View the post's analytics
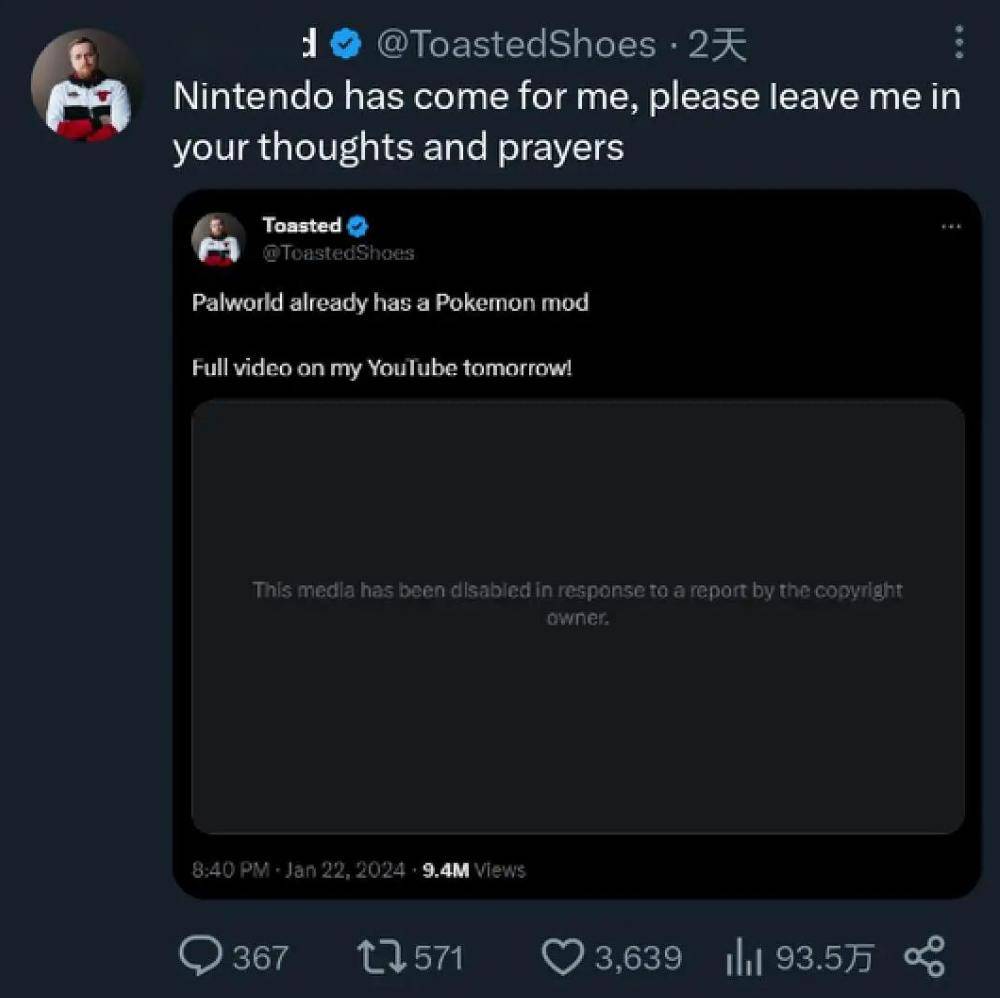This screenshot has height=998, width=1000. click(x=738, y=958)
